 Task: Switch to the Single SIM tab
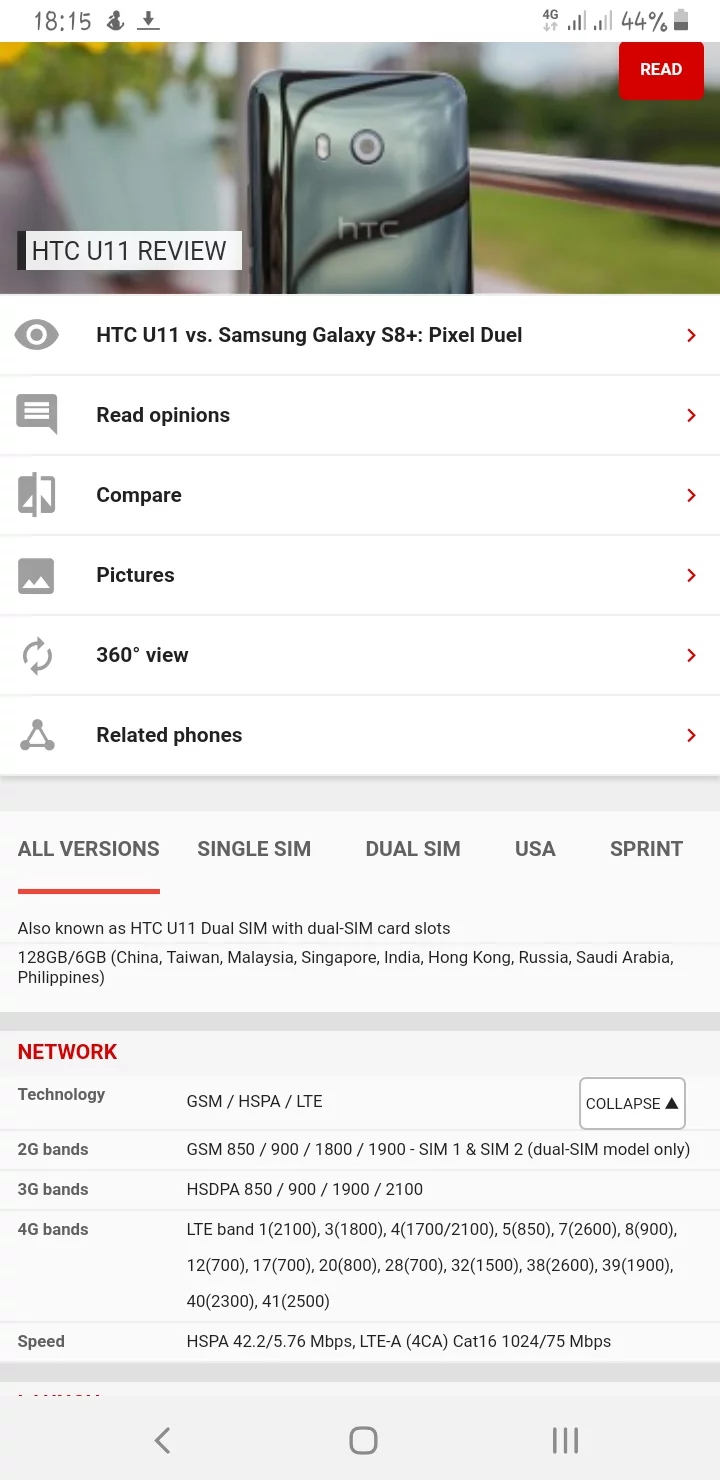point(254,849)
